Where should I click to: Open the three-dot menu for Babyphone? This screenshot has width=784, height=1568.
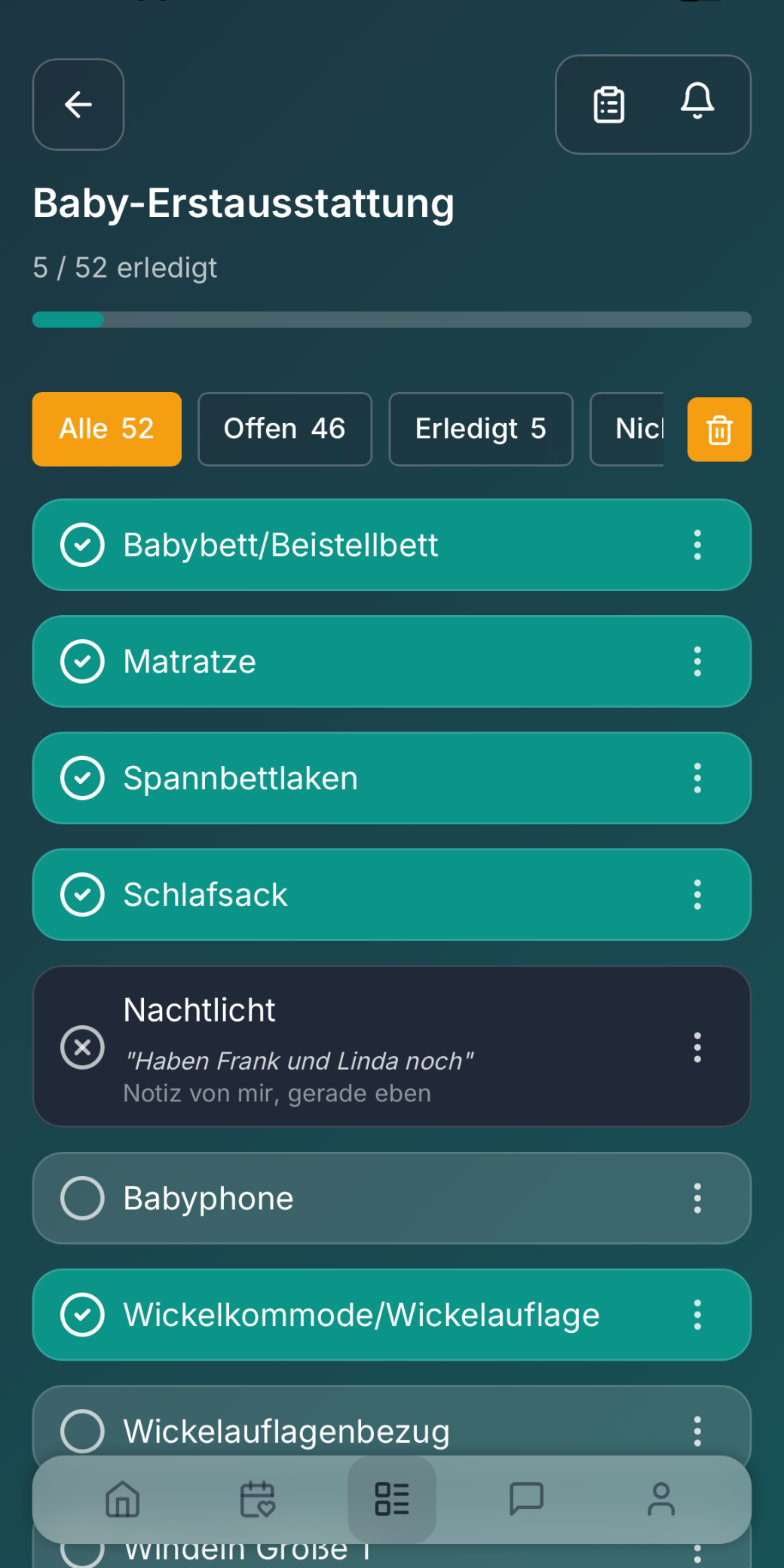tap(697, 1199)
